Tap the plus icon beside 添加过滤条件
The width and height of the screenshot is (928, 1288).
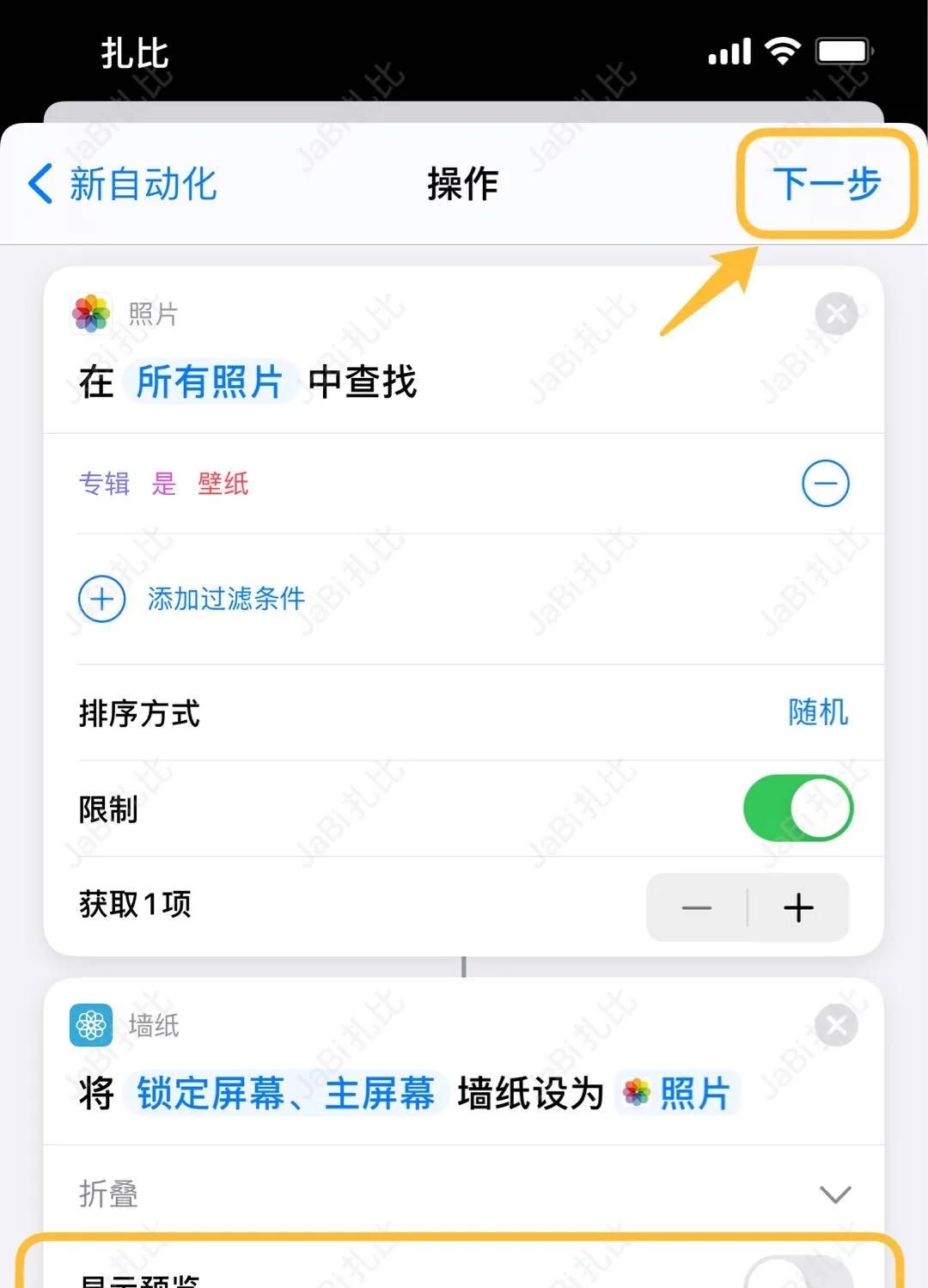(x=101, y=600)
